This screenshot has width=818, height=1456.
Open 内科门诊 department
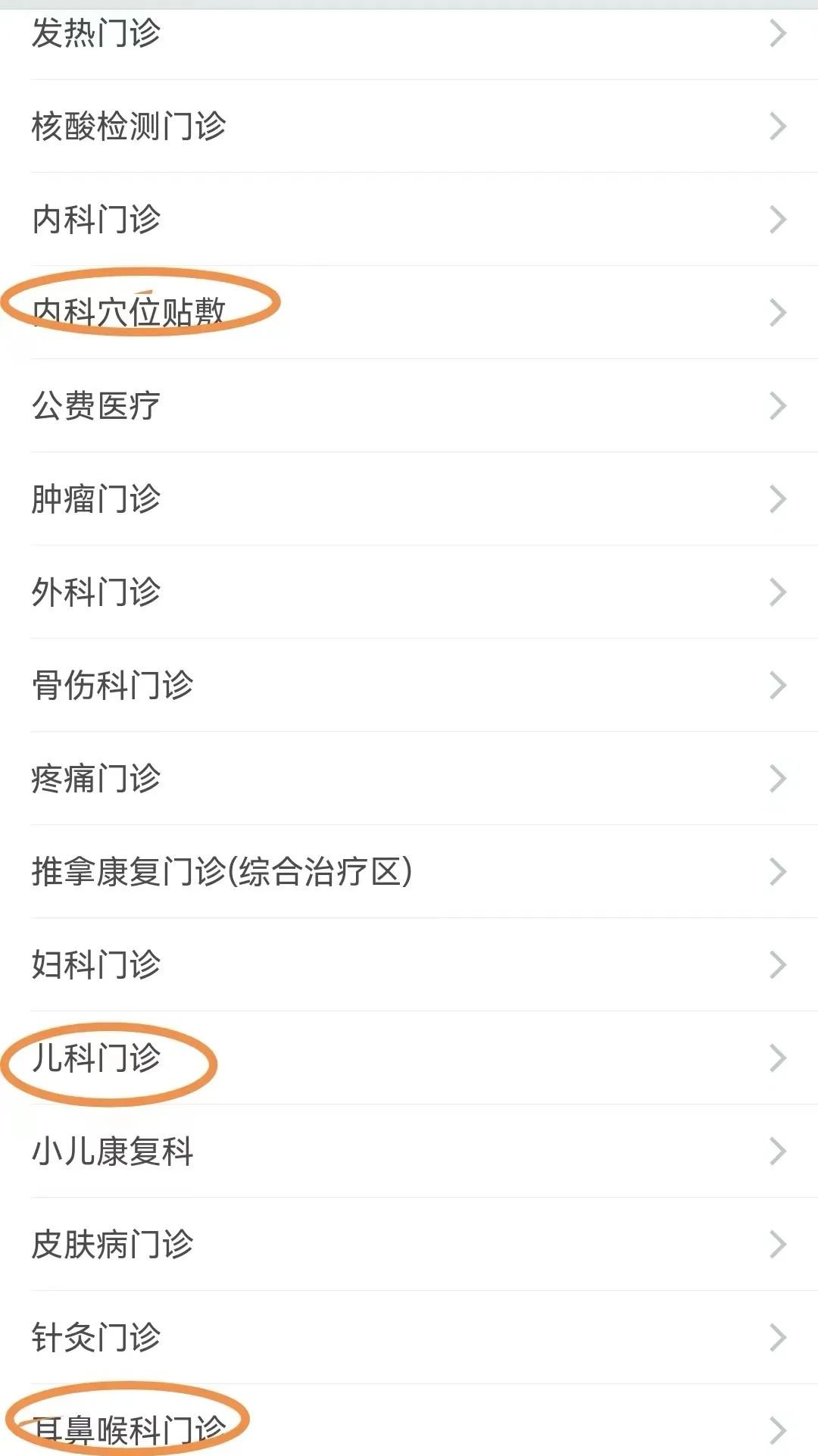[x=96, y=219]
